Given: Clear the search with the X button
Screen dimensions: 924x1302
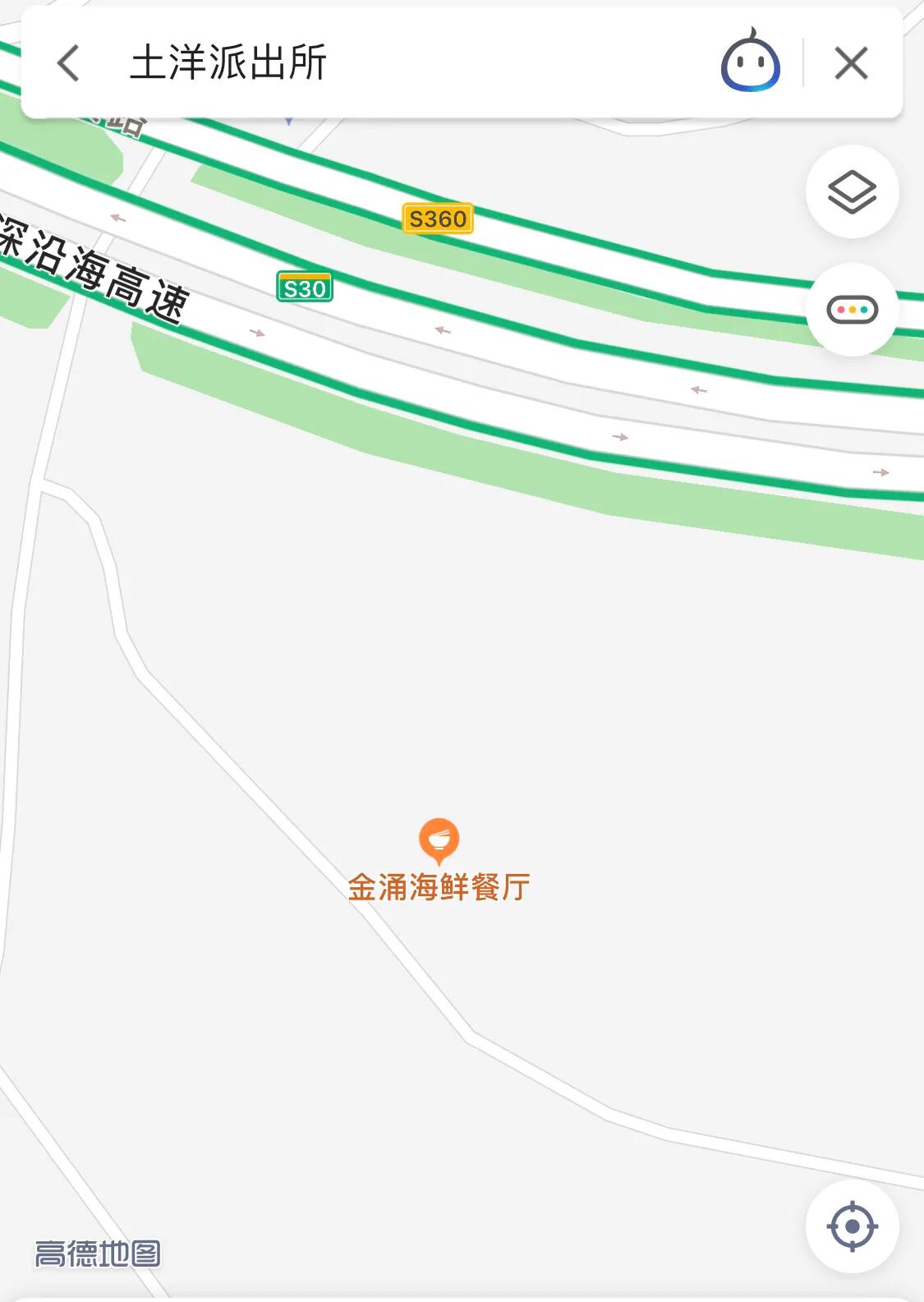Looking at the screenshot, I should [x=850, y=63].
